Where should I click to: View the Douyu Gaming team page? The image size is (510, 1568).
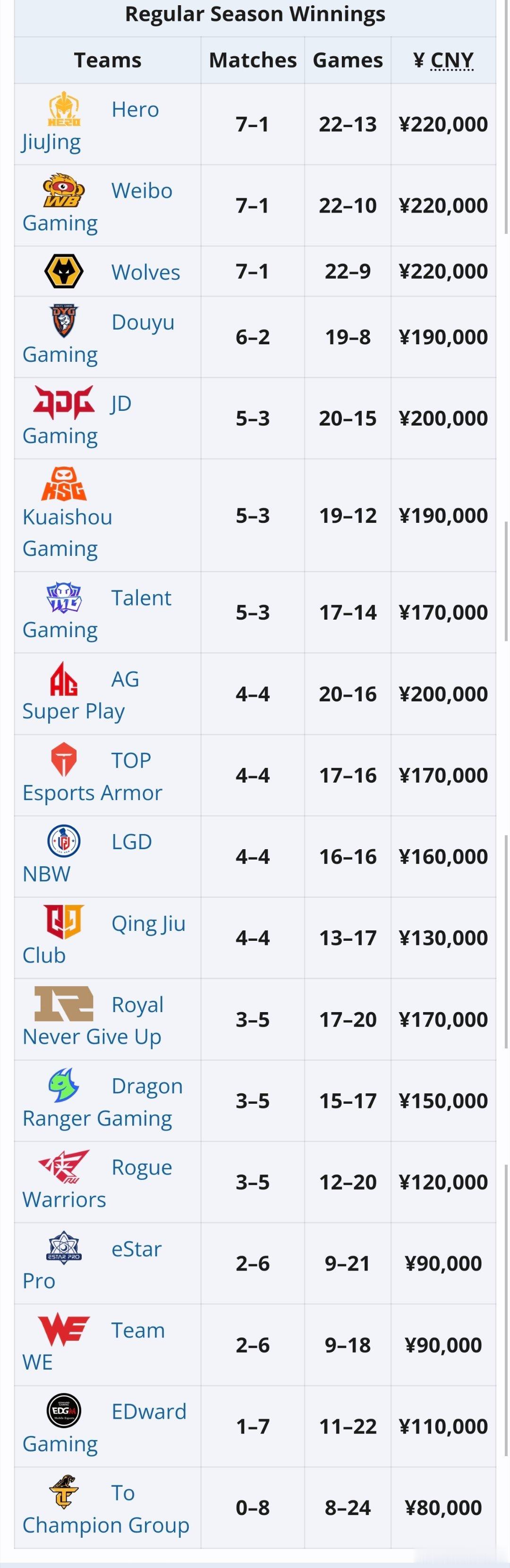[143, 322]
